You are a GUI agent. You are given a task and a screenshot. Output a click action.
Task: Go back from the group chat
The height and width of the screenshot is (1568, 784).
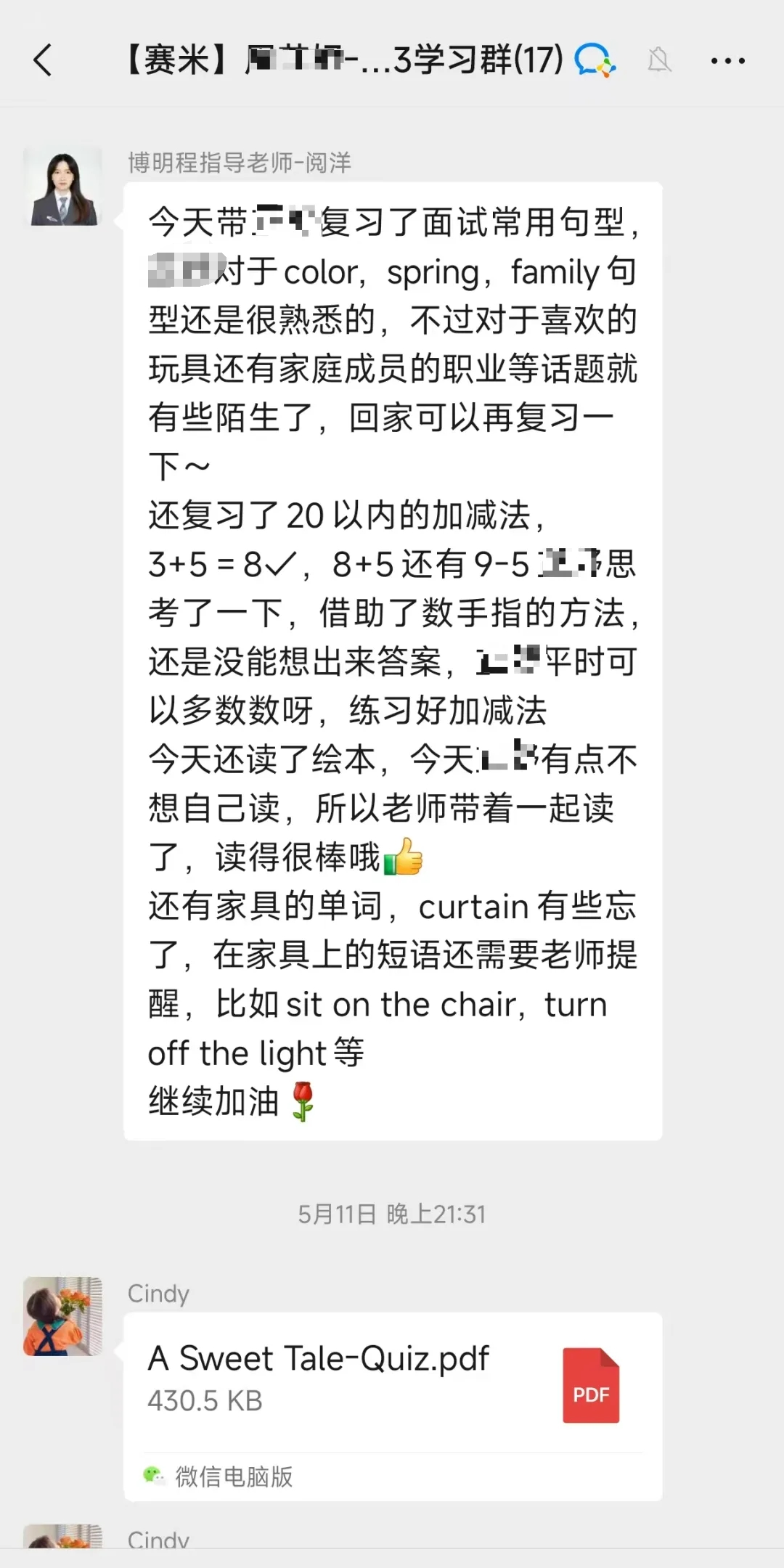click(44, 60)
